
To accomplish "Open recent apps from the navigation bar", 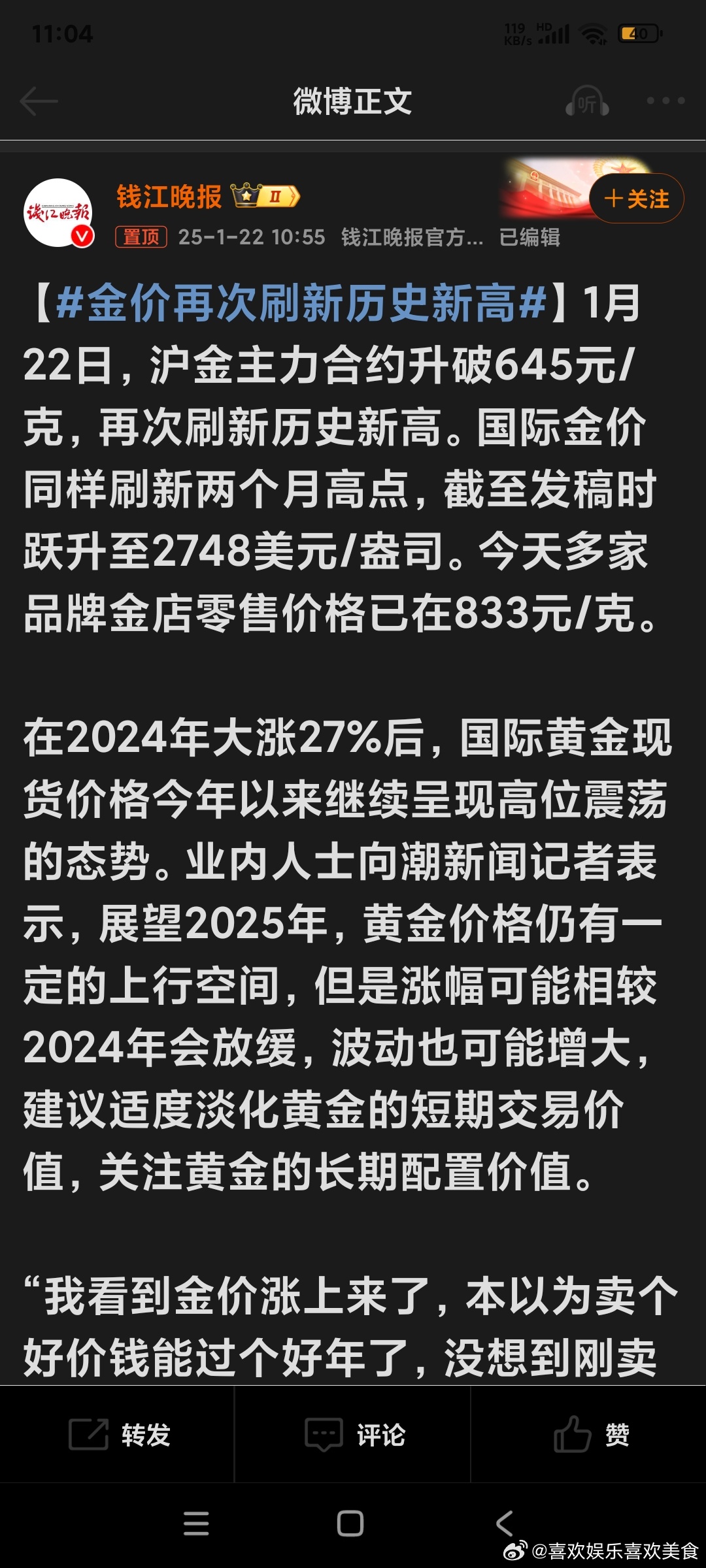I will [x=196, y=1524].
